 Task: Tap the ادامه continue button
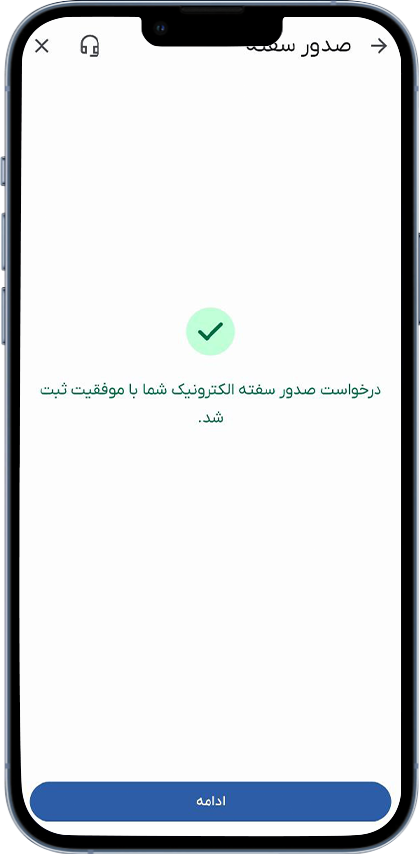pos(210,801)
